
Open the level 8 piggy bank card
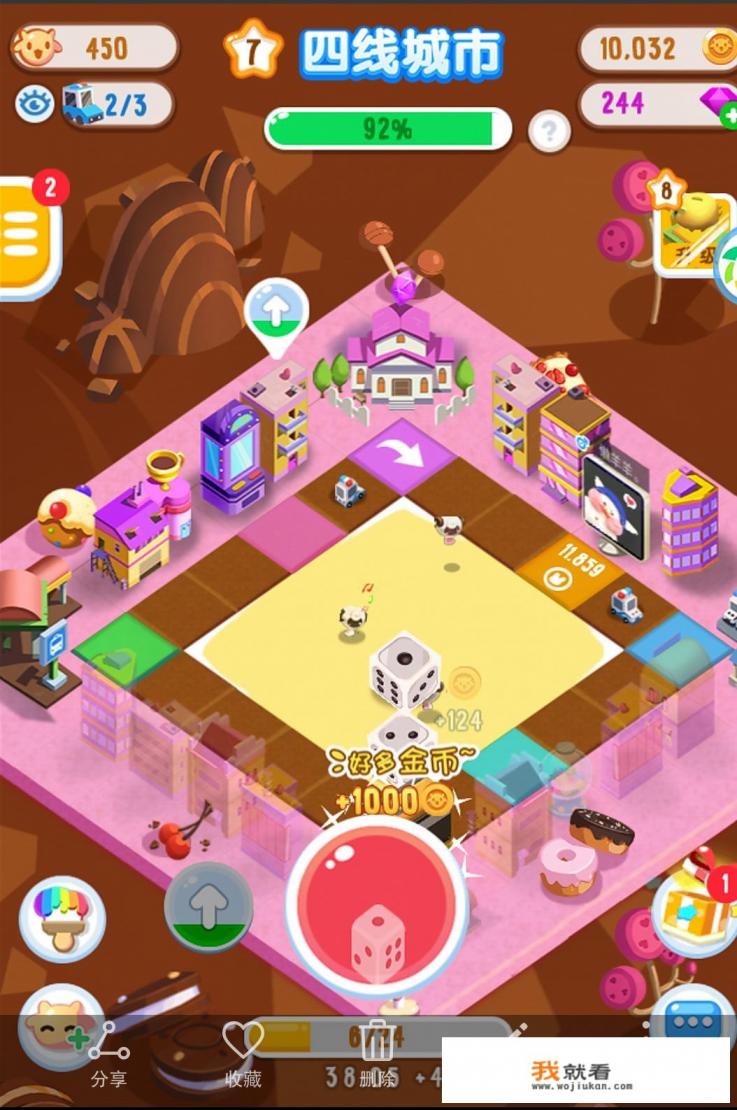pos(692,230)
